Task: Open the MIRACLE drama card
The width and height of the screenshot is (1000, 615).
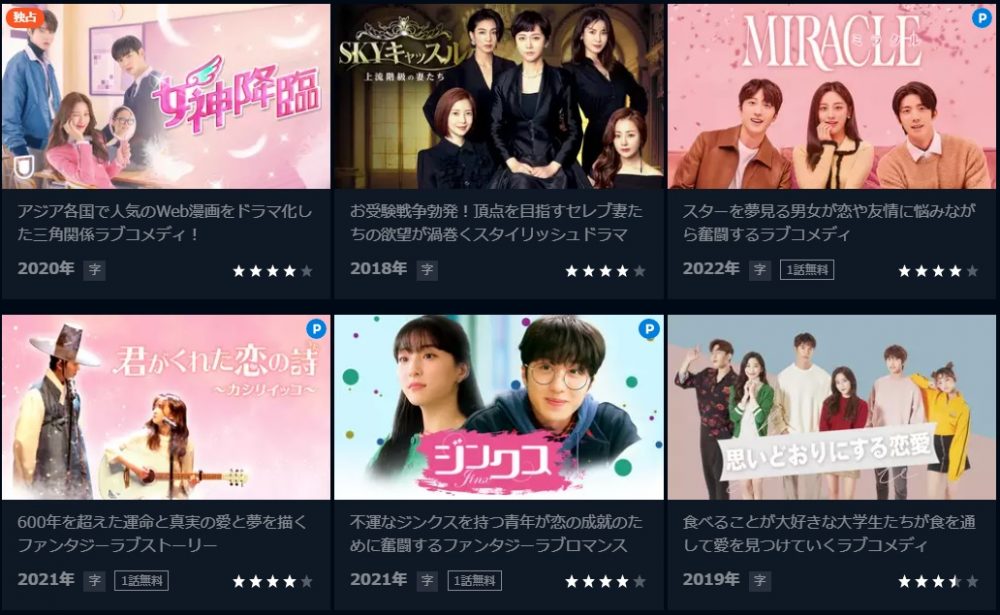Action: (831, 97)
